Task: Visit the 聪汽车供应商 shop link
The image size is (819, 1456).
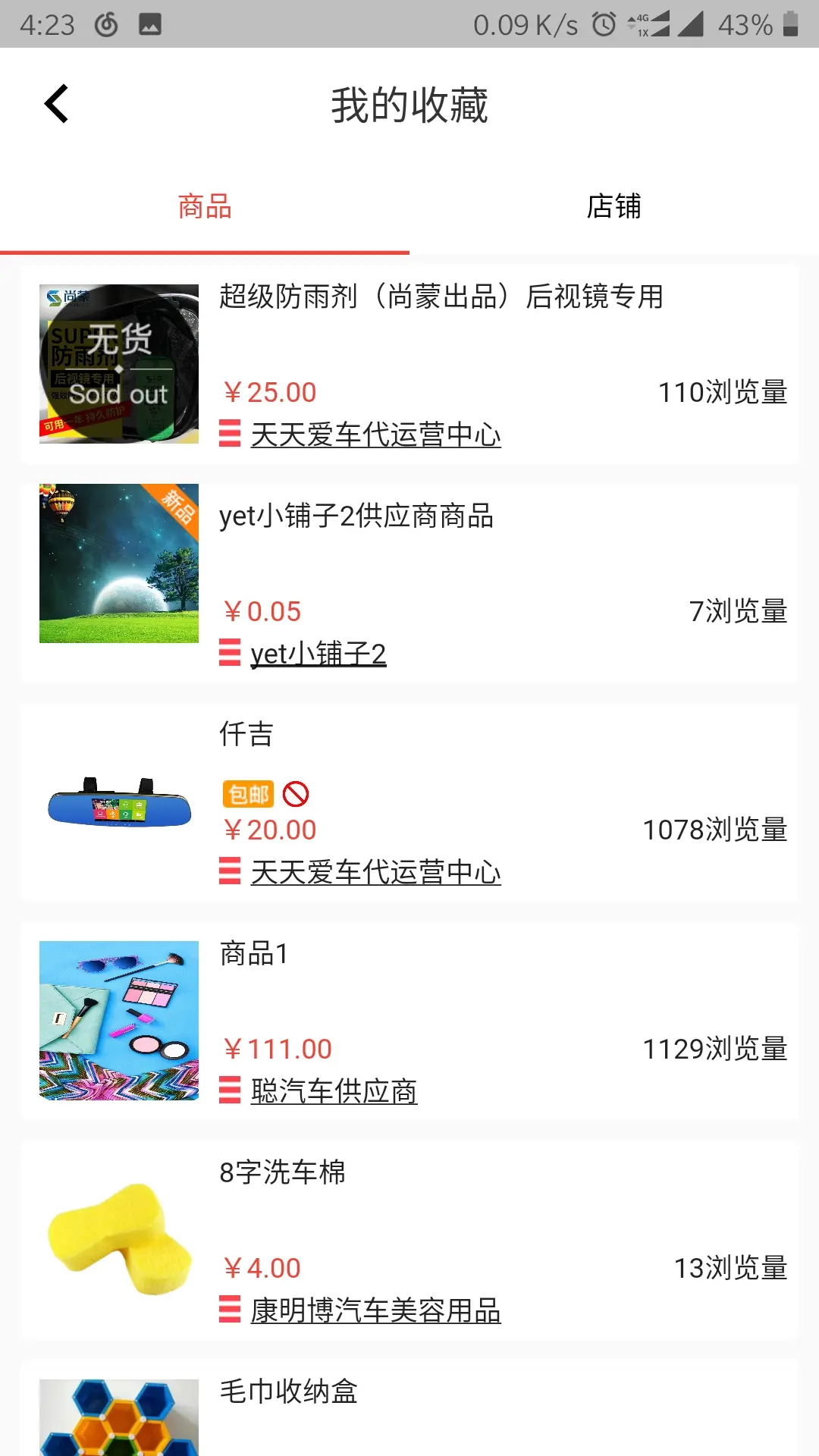Action: click(x=334, y=1091)
